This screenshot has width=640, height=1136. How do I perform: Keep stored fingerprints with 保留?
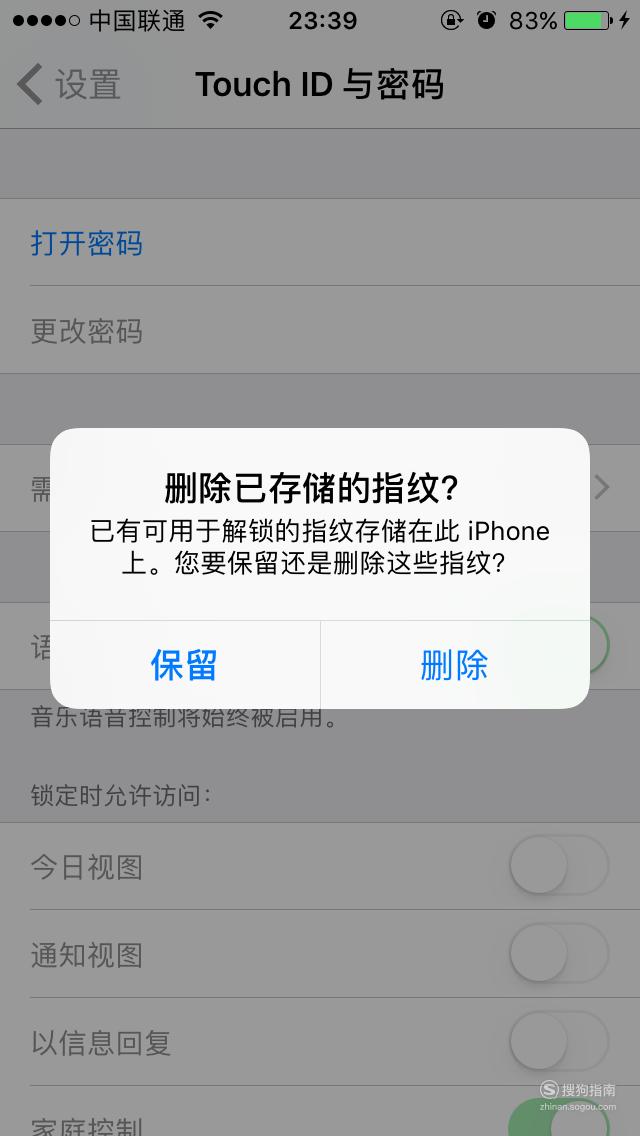tap(185, 664)
